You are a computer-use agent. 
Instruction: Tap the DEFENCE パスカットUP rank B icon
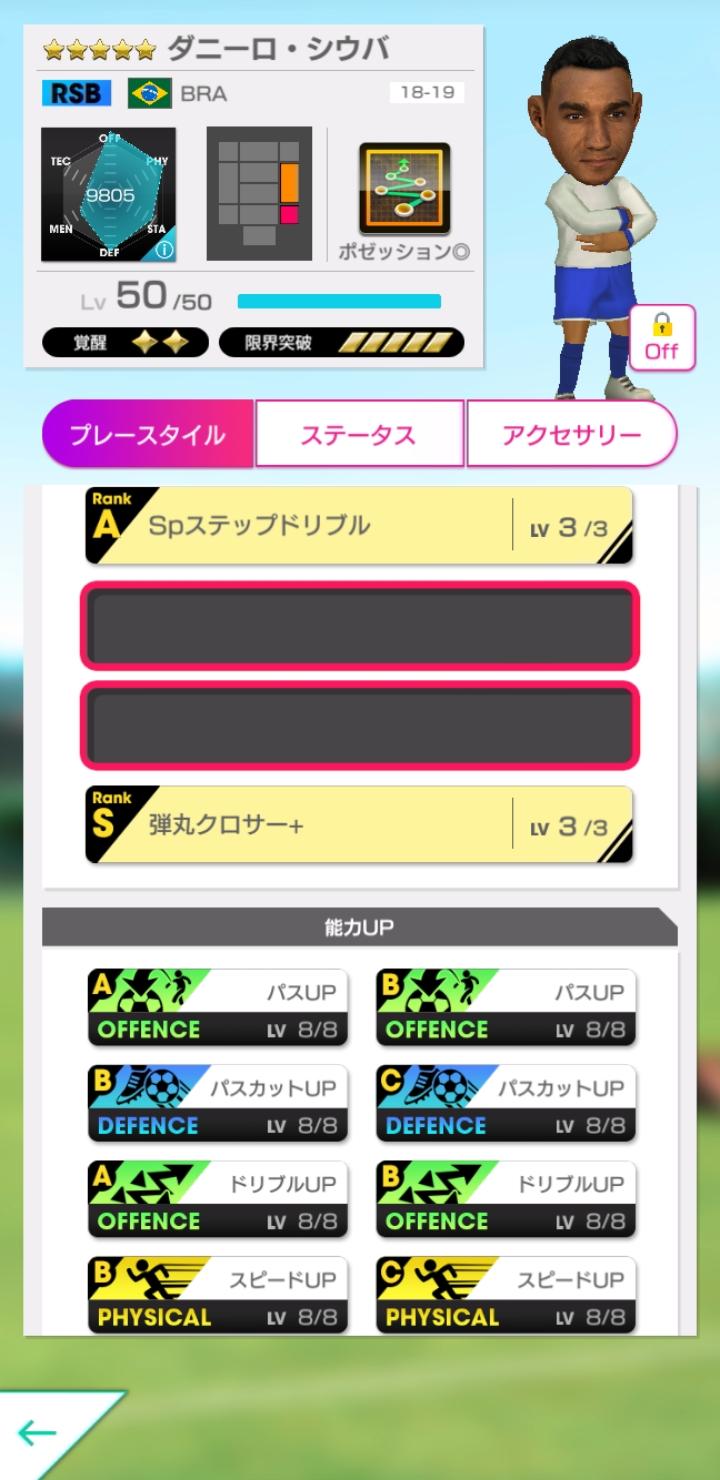tap(218, 1103)
